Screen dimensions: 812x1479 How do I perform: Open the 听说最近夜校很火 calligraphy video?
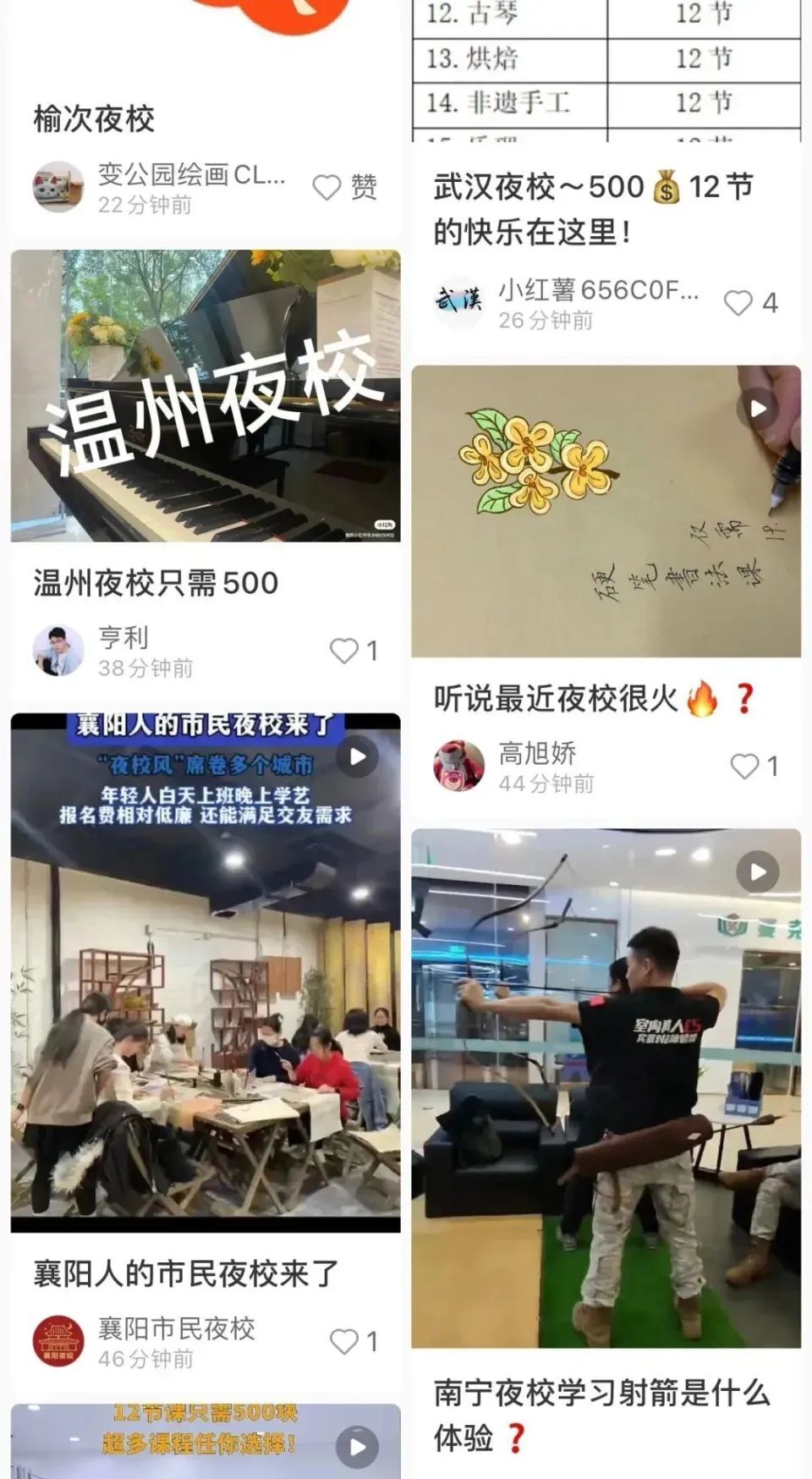pos(606,511)
